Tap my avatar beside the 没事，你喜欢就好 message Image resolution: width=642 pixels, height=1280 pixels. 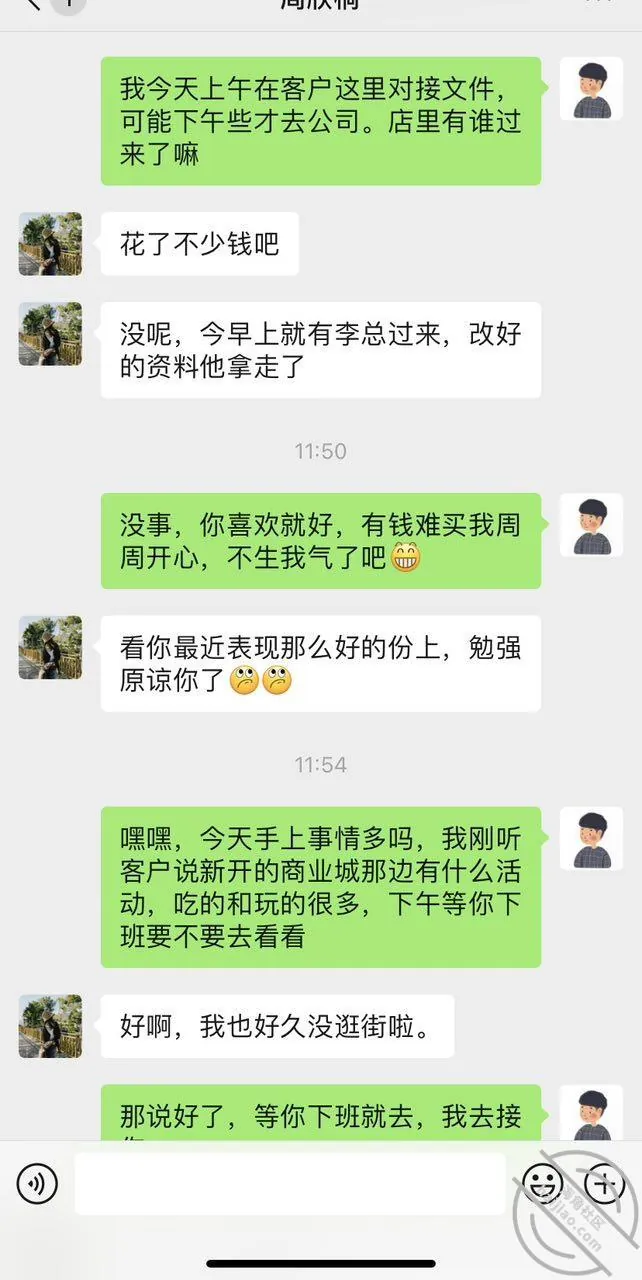[x=591, y=525]
